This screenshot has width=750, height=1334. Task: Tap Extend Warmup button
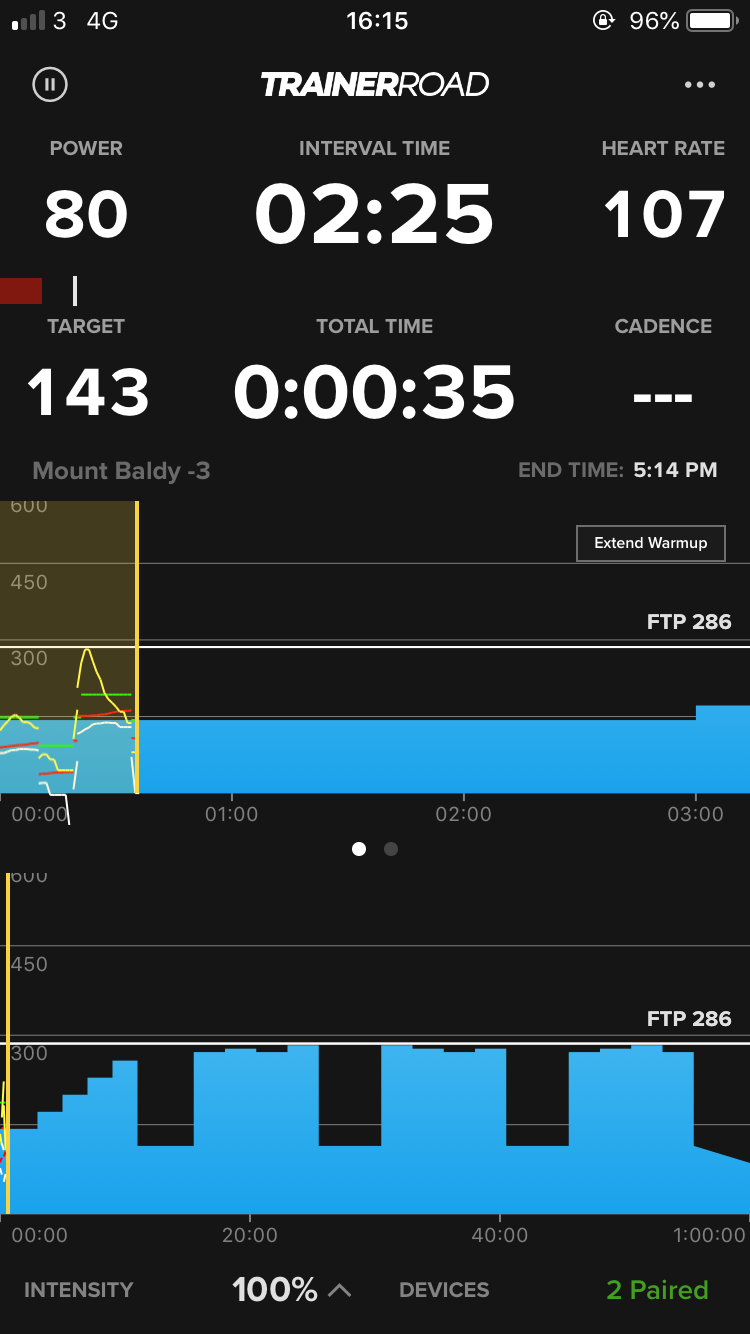pyautogui.click(x=650, y=543)
